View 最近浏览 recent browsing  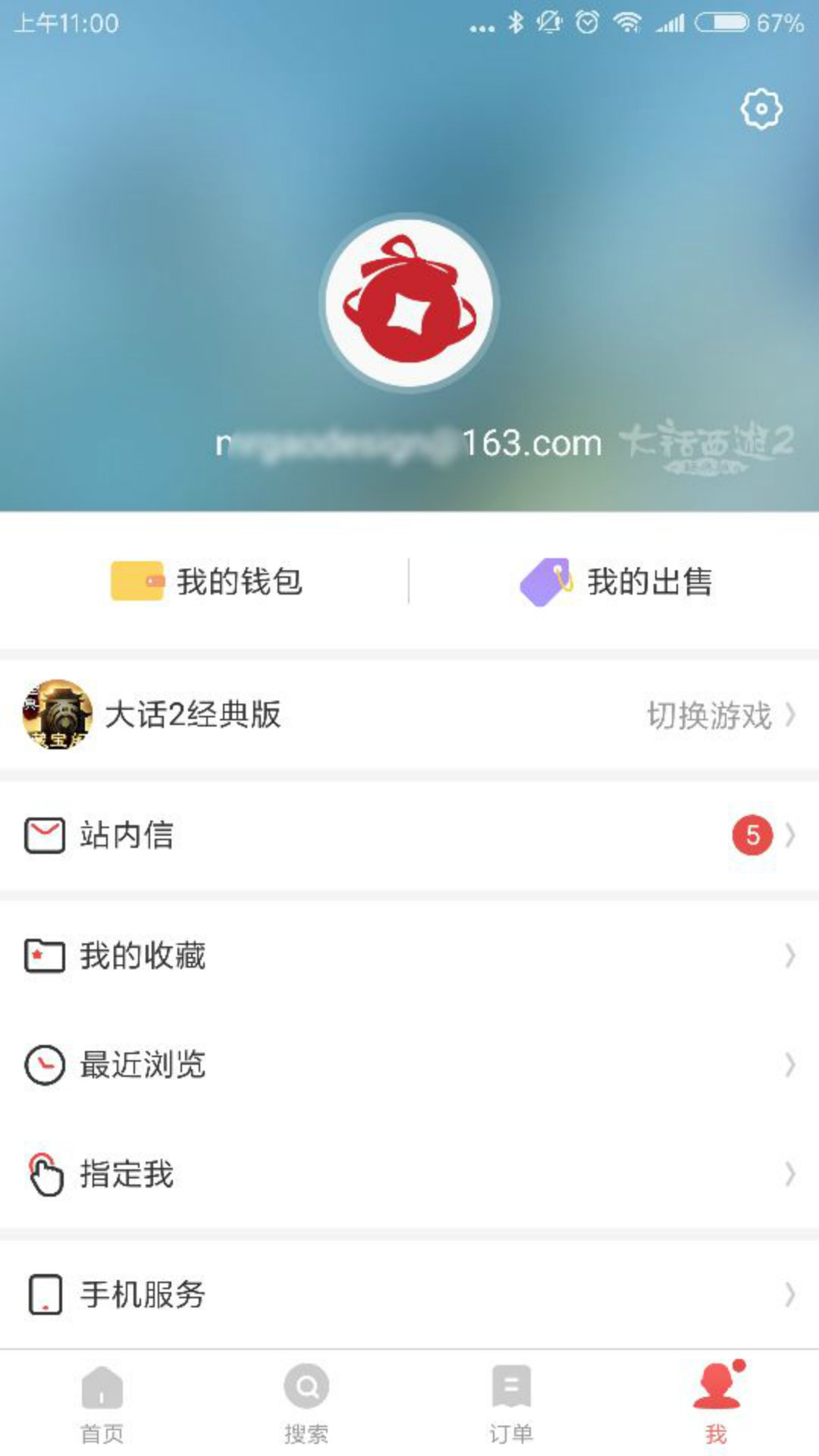409,1065
